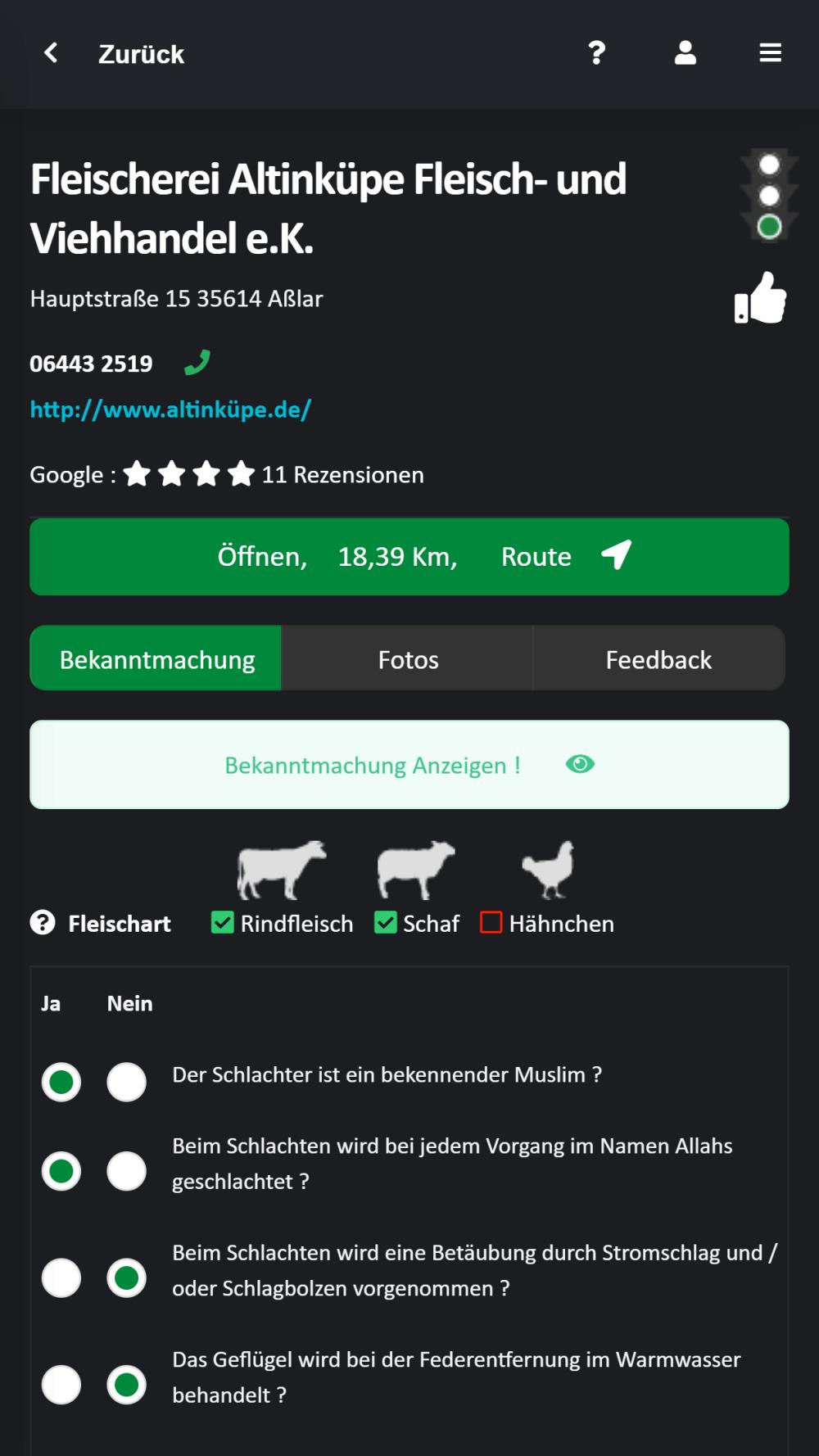This screenshot has width=819, height=1456.
Task: Switch to the Feedback tab
Action: pos(658,659)
